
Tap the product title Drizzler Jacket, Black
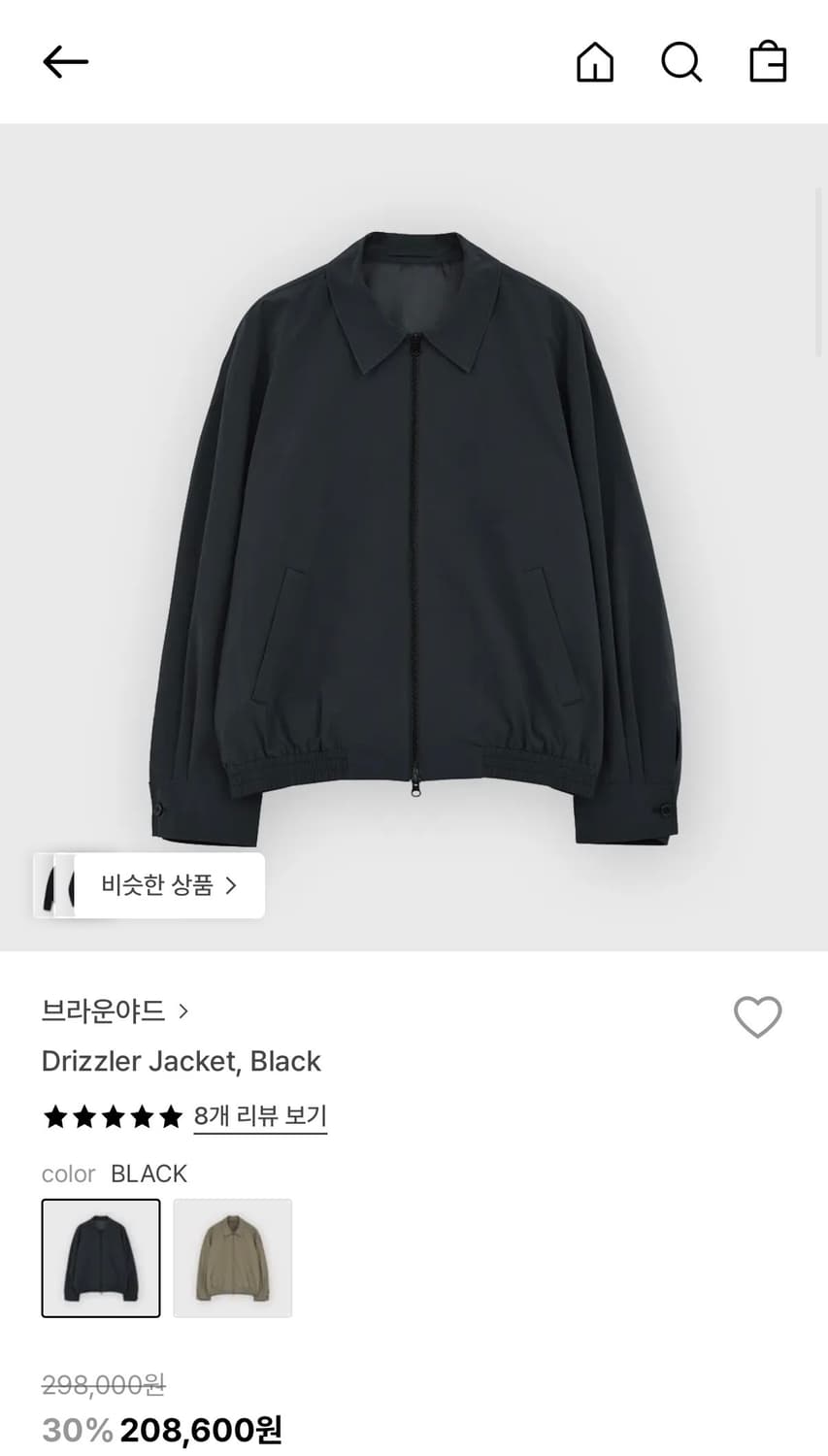pos(181,1061)
